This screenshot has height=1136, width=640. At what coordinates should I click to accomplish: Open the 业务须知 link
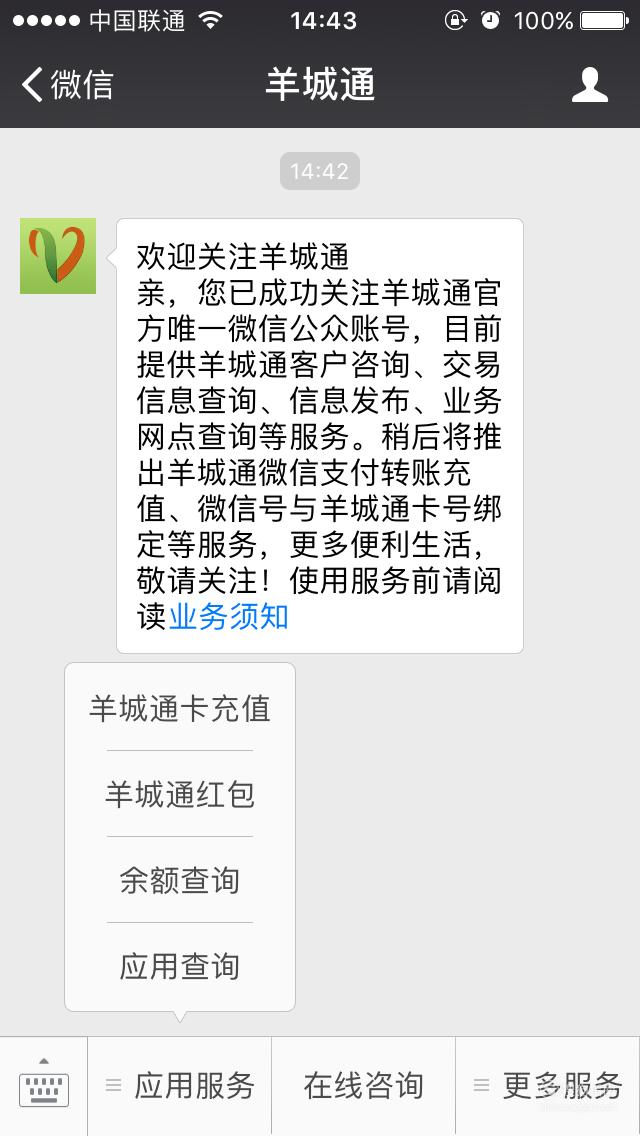229,617
